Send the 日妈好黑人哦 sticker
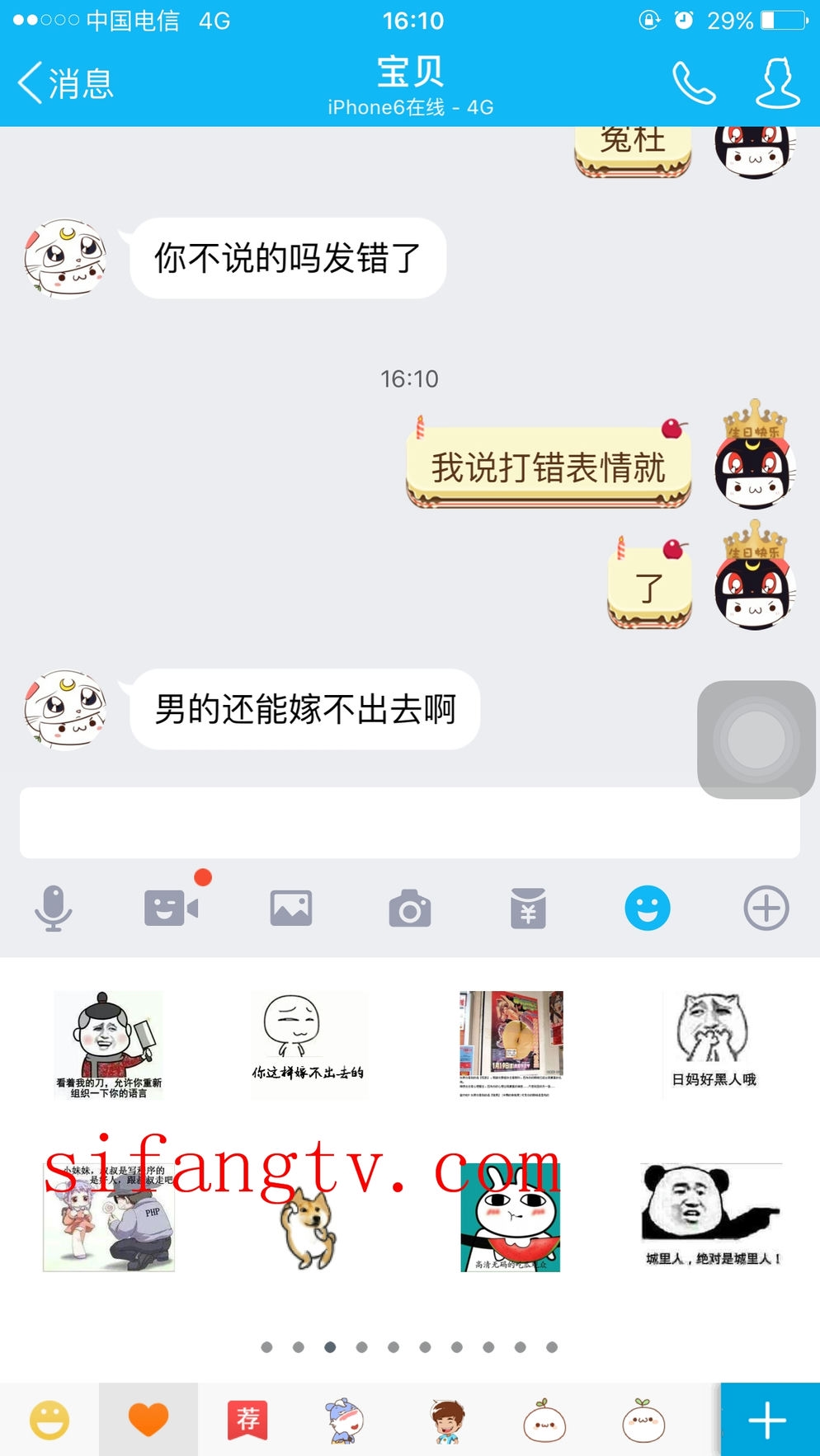The height and width of the screenshot is (1456, 820). tap(714, 1044)
